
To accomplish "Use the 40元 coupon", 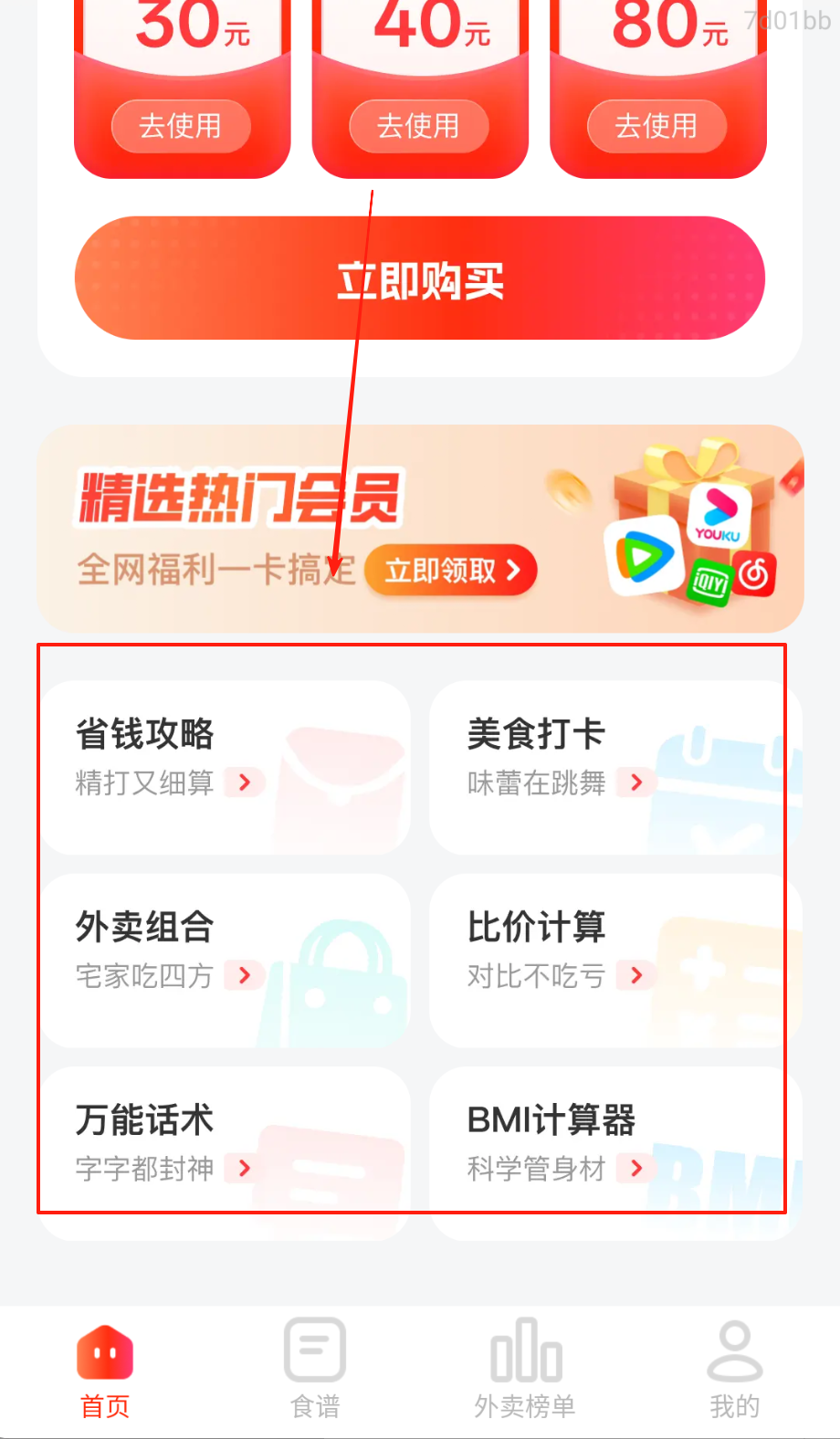I will tap(419, 126).
